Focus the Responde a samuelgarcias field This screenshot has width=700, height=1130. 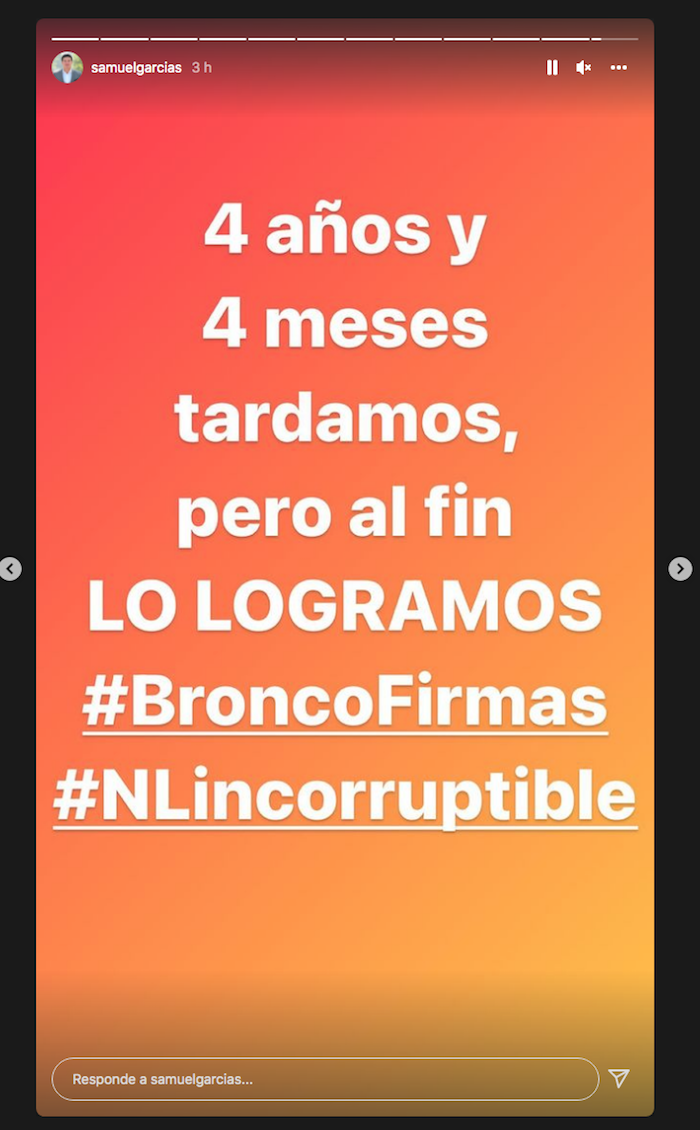pos(325,1079)
